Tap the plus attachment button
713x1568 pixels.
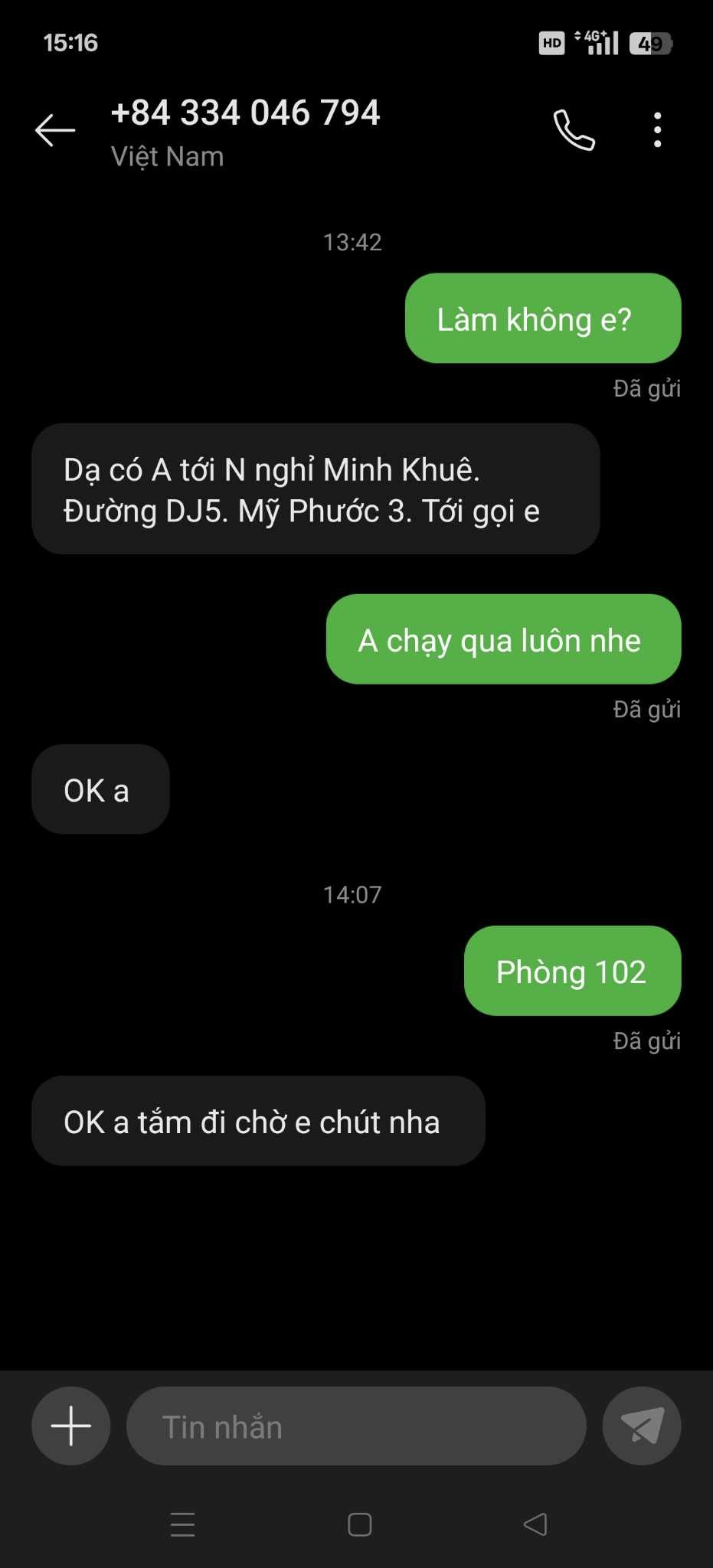pos(71,1426)
